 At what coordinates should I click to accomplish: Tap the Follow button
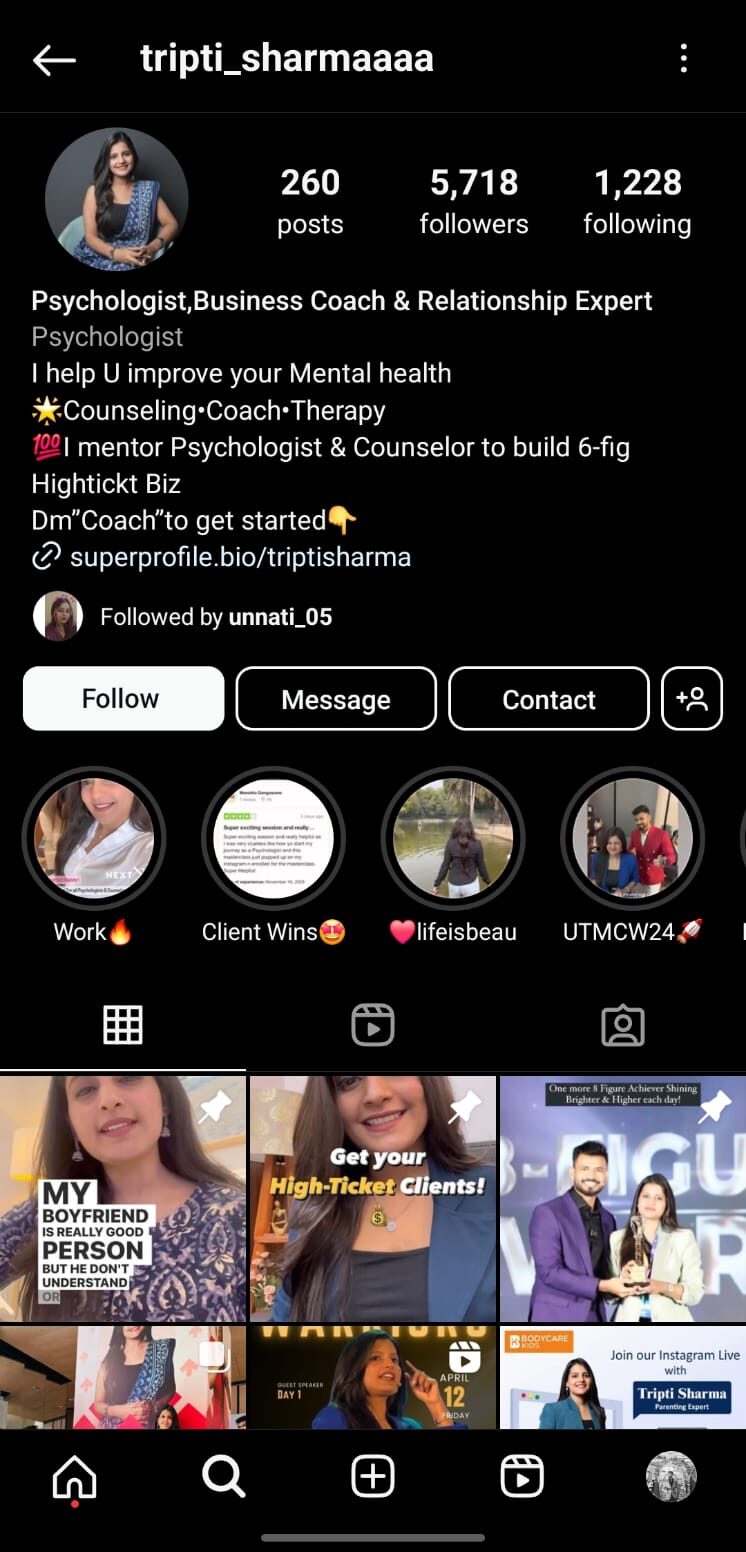[122, 698]
